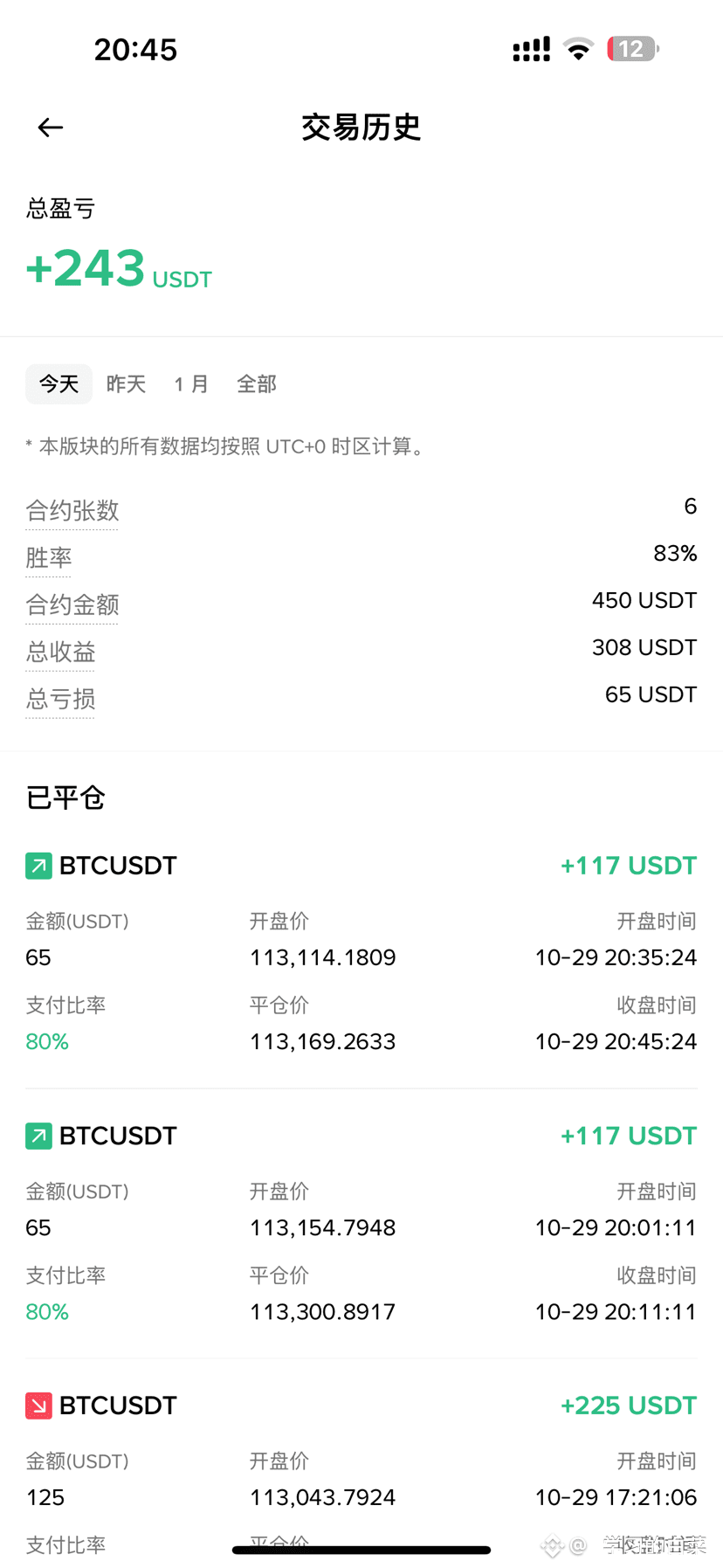Select the 今天 filter tab
The image size is (723, 1568).
pos(59,384)
